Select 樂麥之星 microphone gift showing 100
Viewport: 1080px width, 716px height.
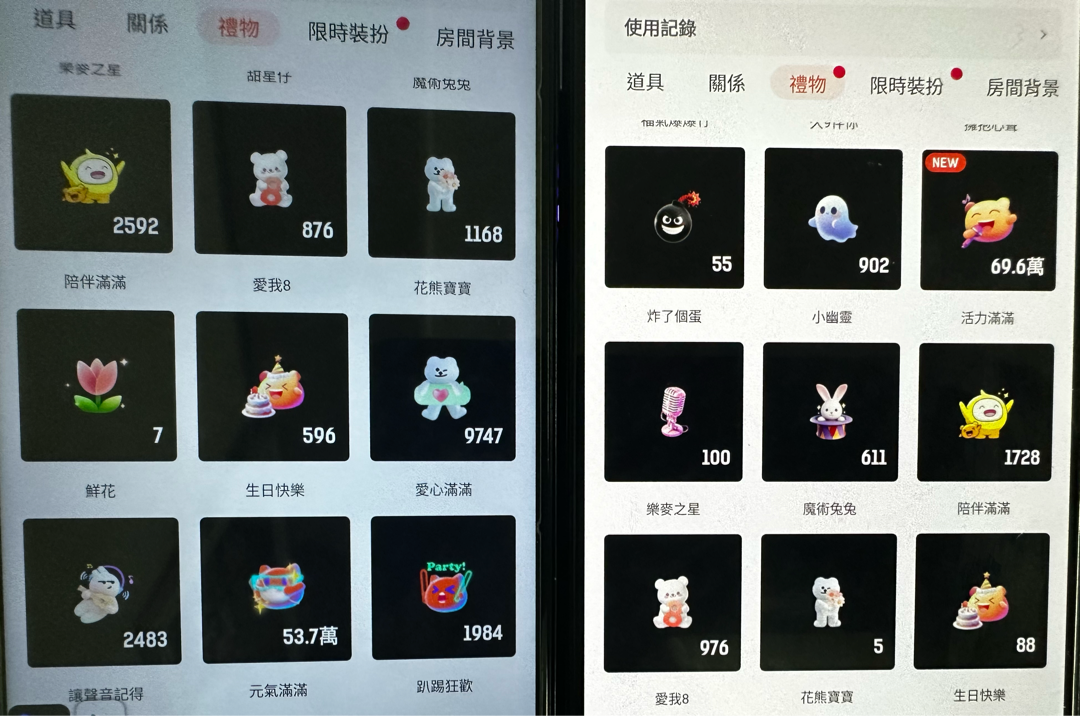[673, 412]
